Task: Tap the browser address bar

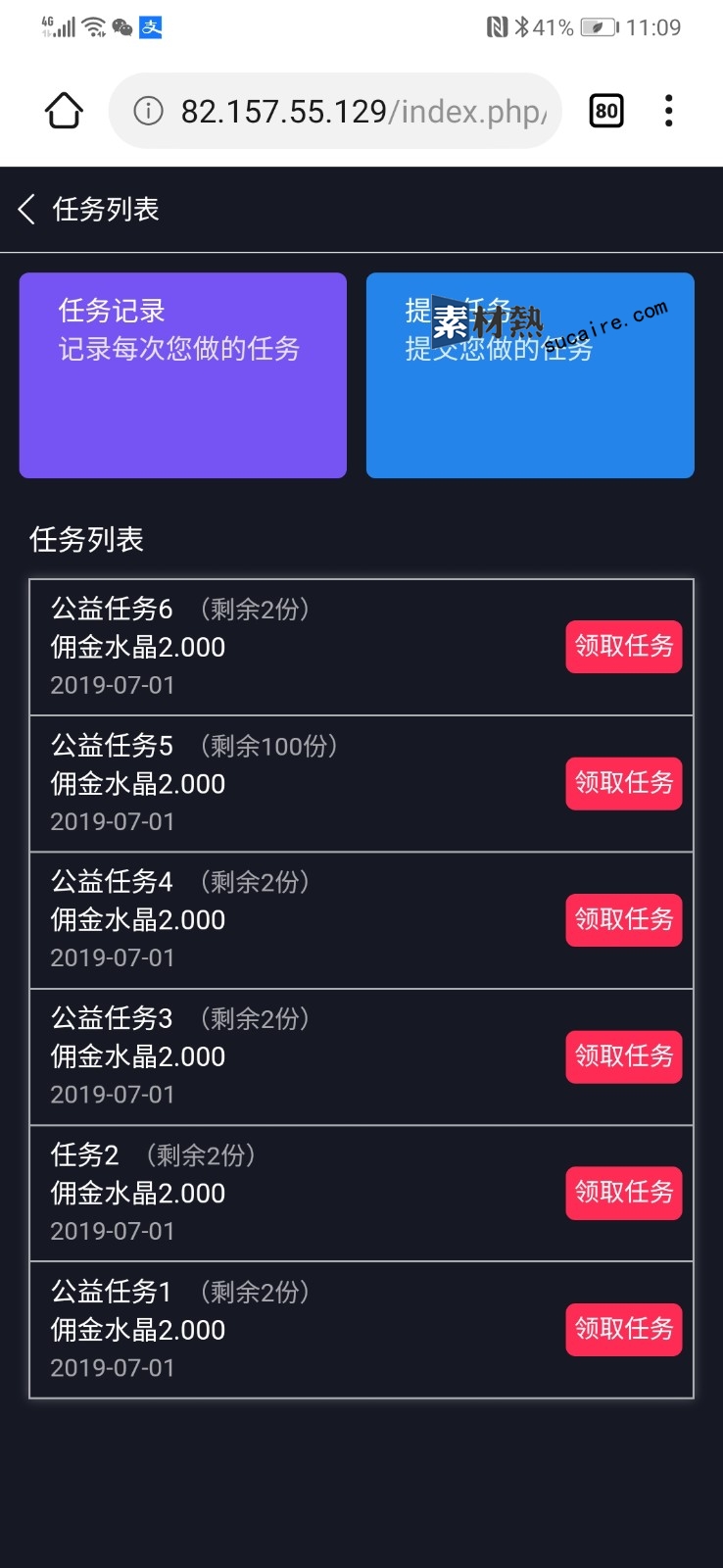Action: click(x=335, y=111)
